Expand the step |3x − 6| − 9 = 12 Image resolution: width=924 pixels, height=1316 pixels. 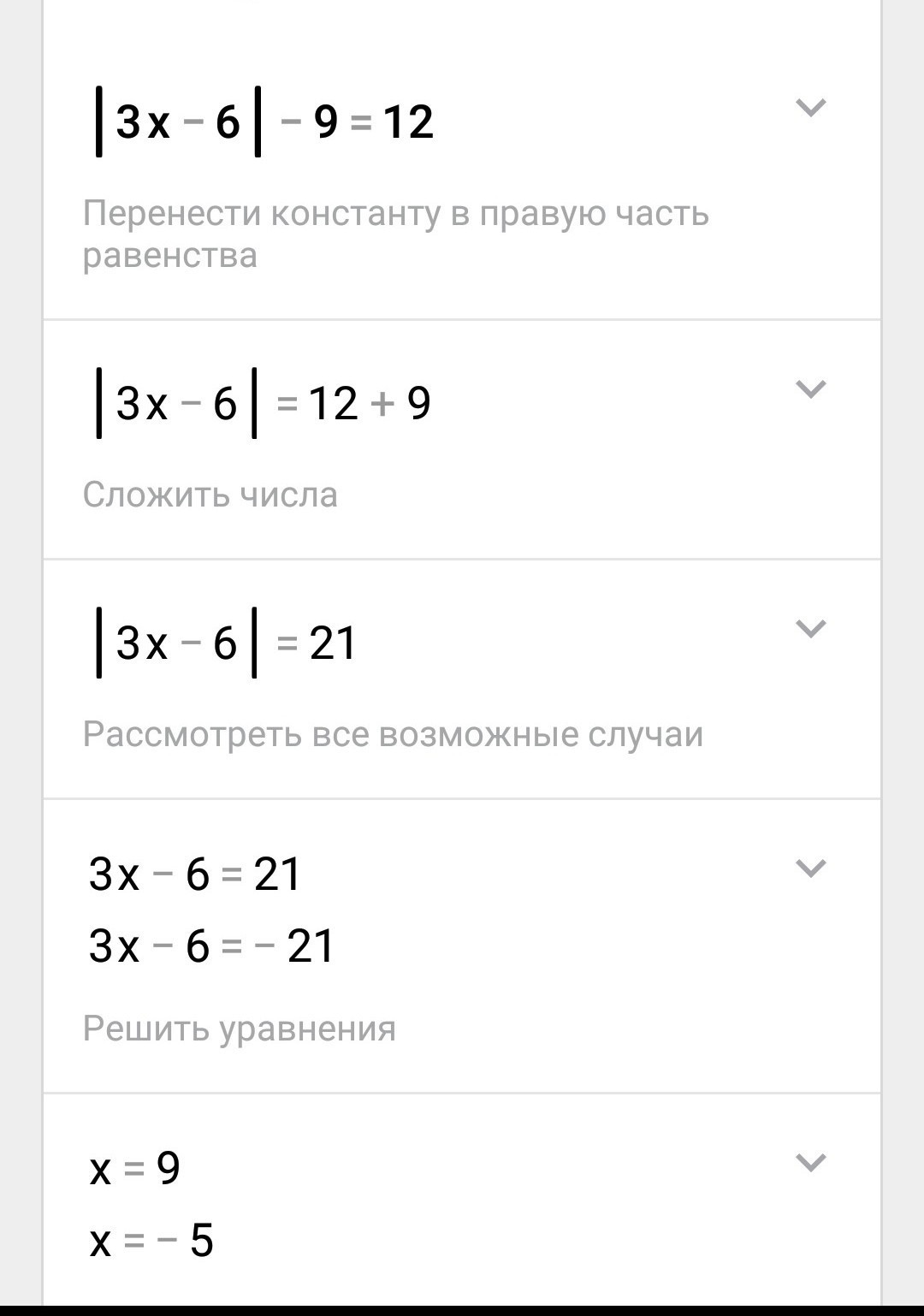(810, 108)
